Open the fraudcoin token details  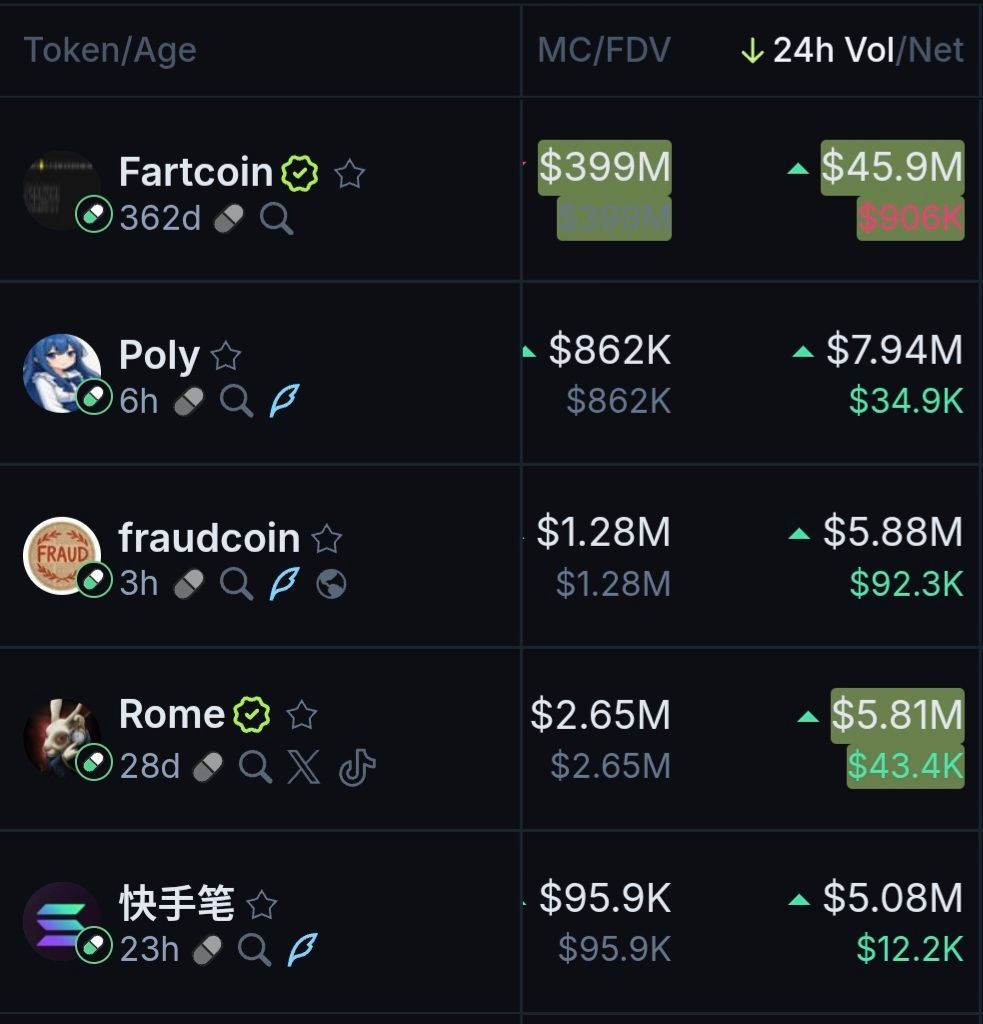(x=209, y=538)
